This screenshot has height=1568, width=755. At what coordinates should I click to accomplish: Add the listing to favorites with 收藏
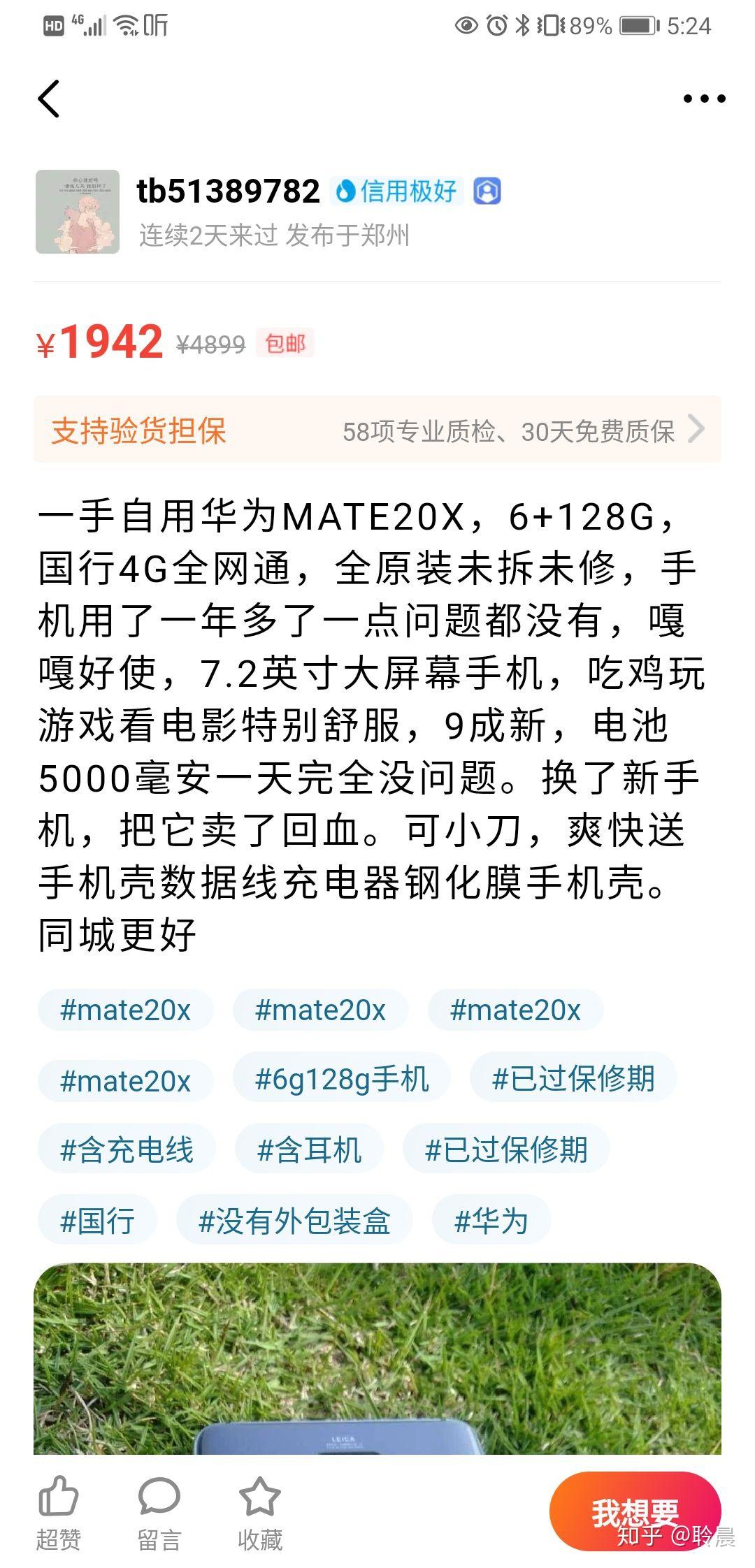260,1513
